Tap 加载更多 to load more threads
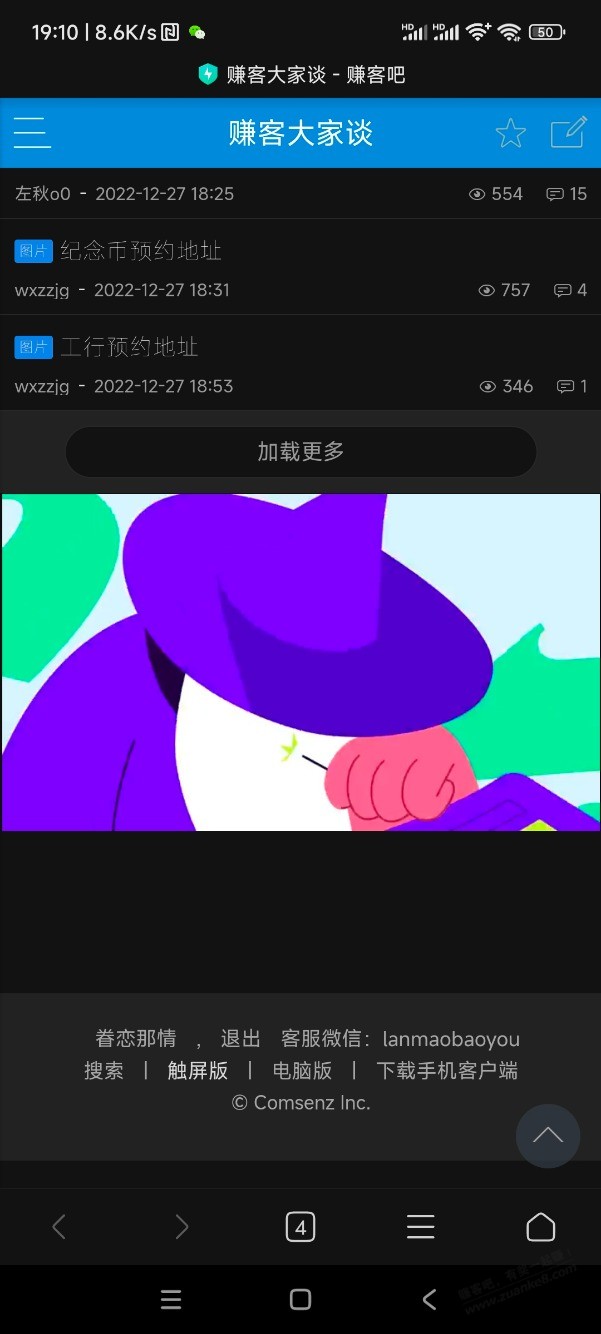 [300, 452]
